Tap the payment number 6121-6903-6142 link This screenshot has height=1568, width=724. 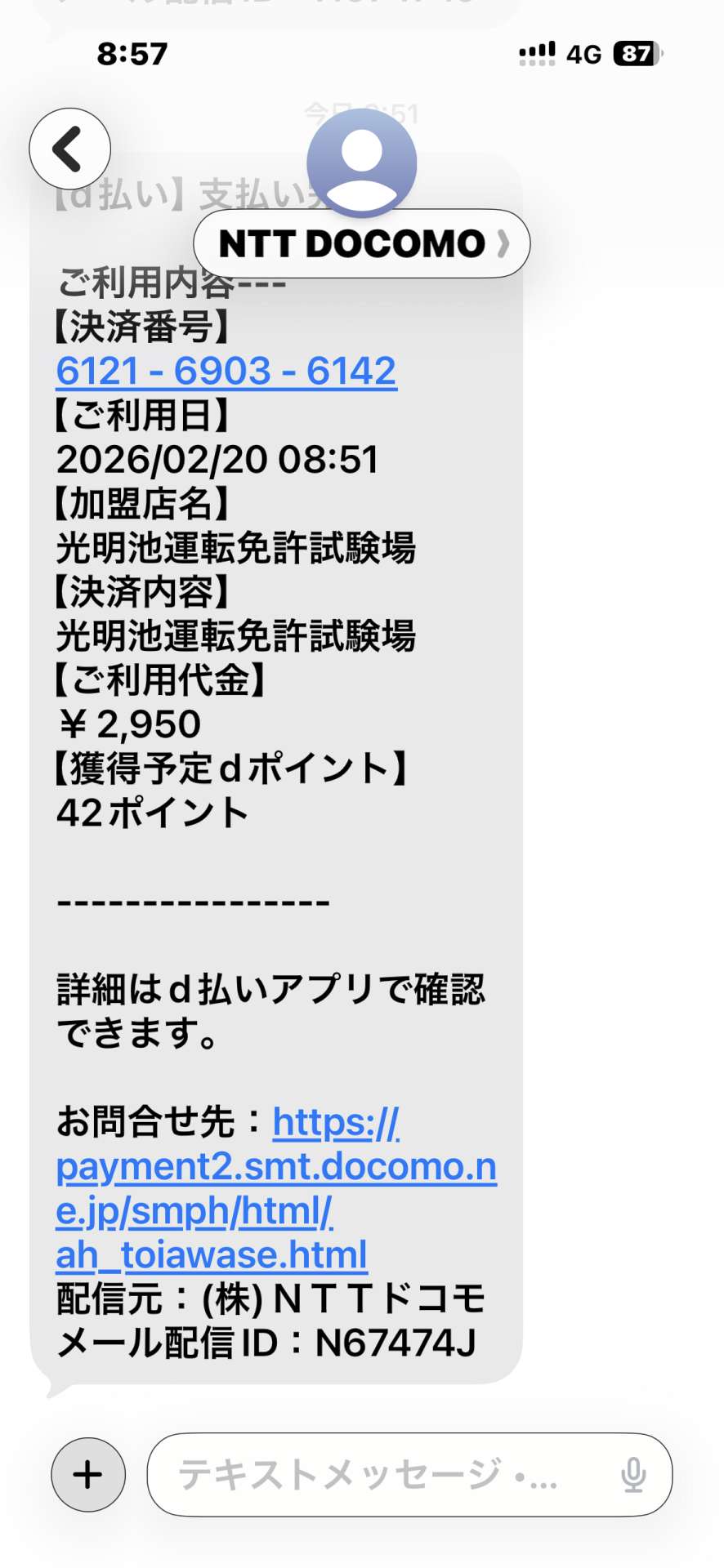(x=226, y=372)
